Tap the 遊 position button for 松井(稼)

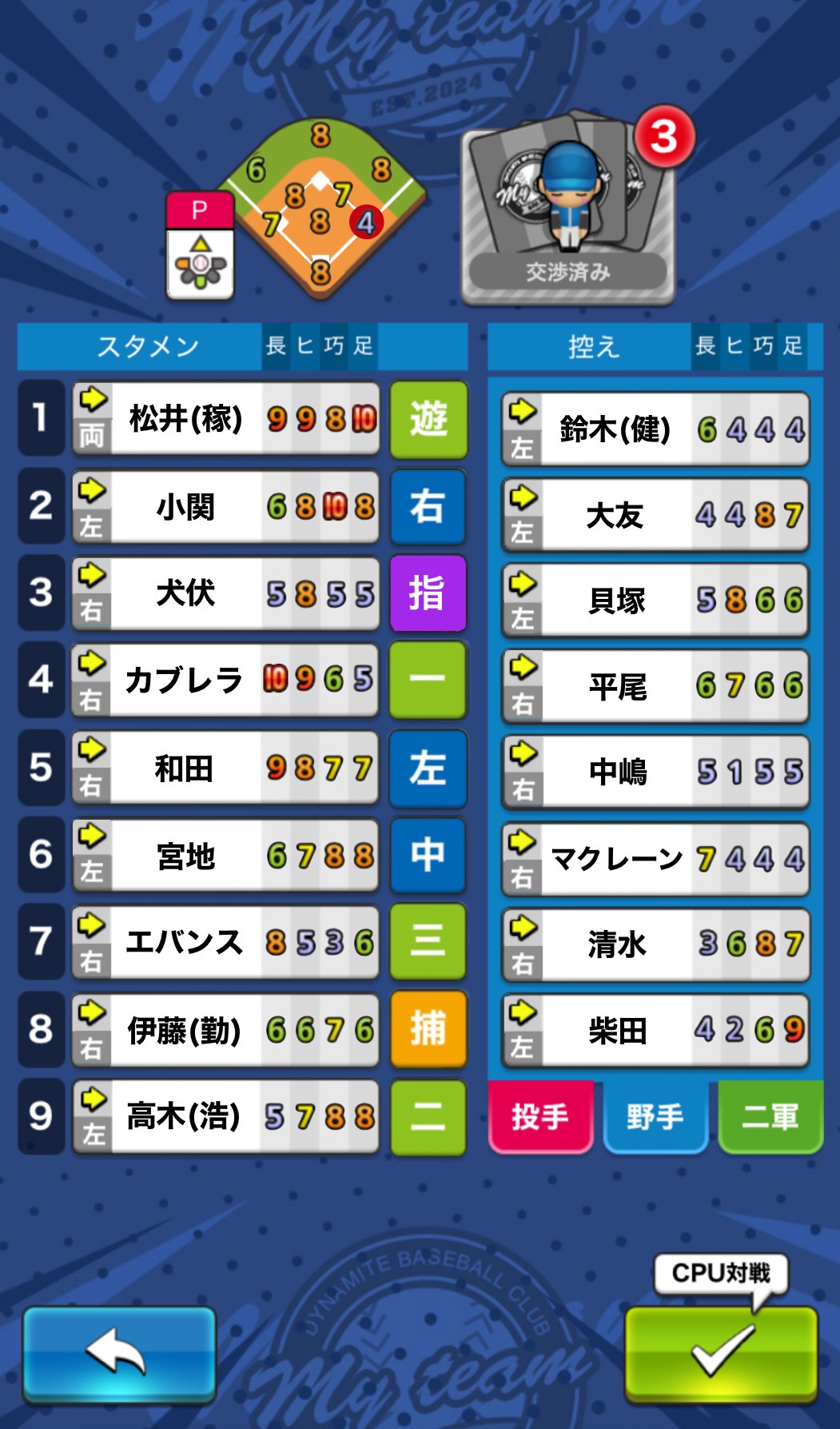click(x=428, y=419)
